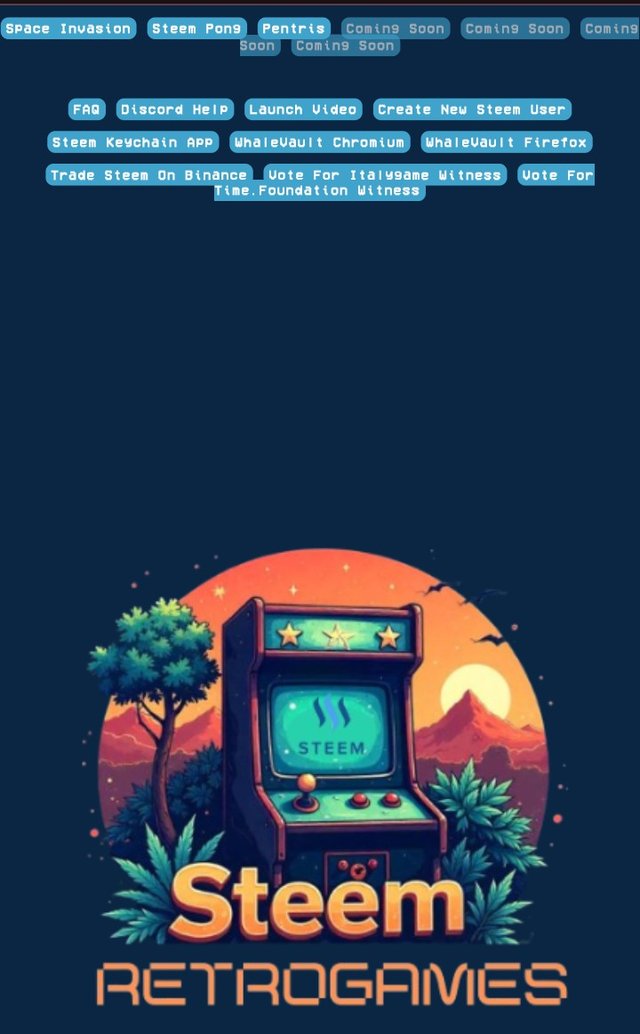
Task: Vote For Italygame Witness
Action: point(385,175)
